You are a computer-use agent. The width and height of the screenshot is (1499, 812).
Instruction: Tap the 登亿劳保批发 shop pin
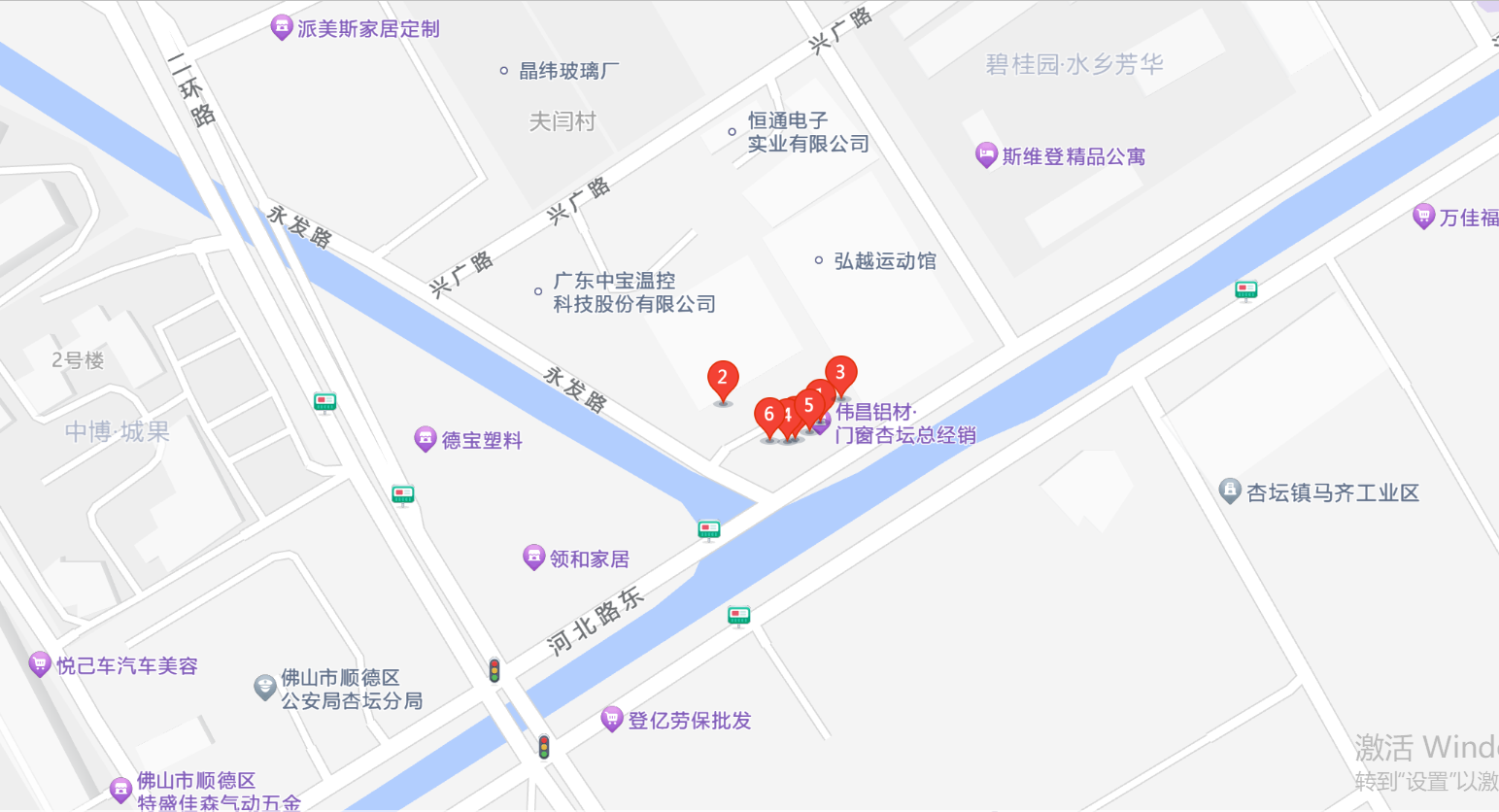611,719
